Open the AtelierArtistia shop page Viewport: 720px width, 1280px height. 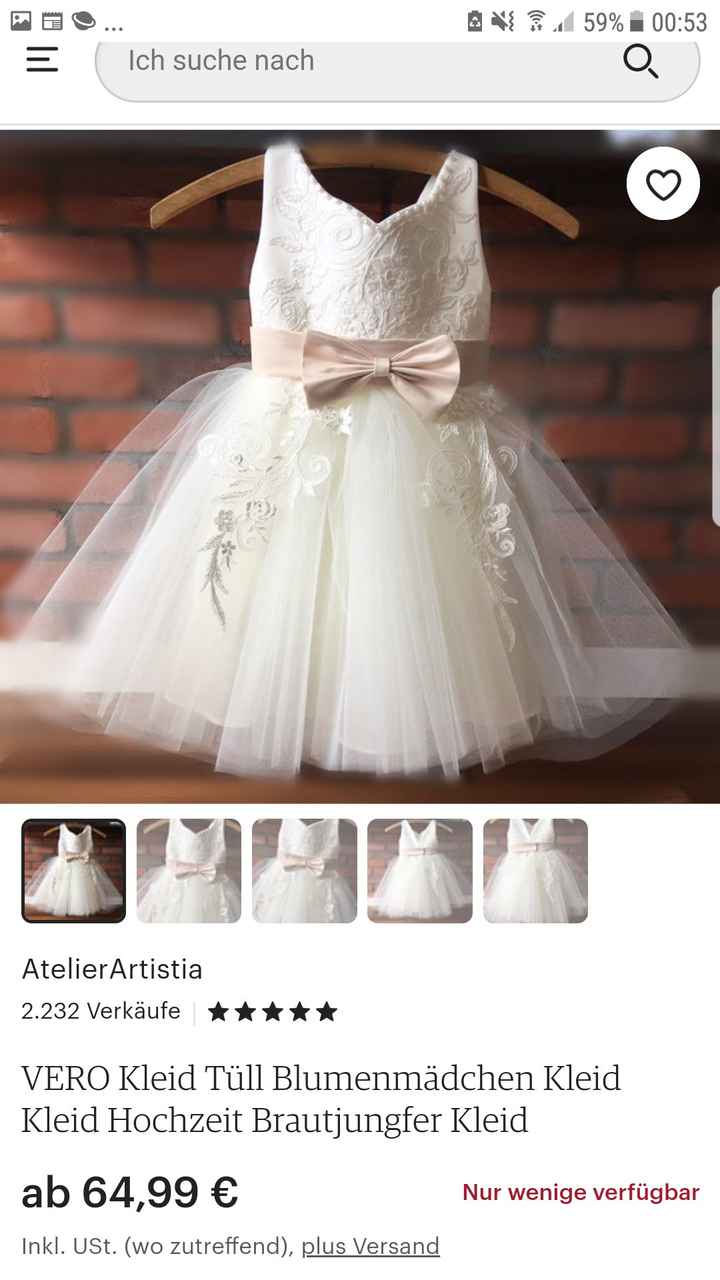pyautogui.click(x=113, y=969)
